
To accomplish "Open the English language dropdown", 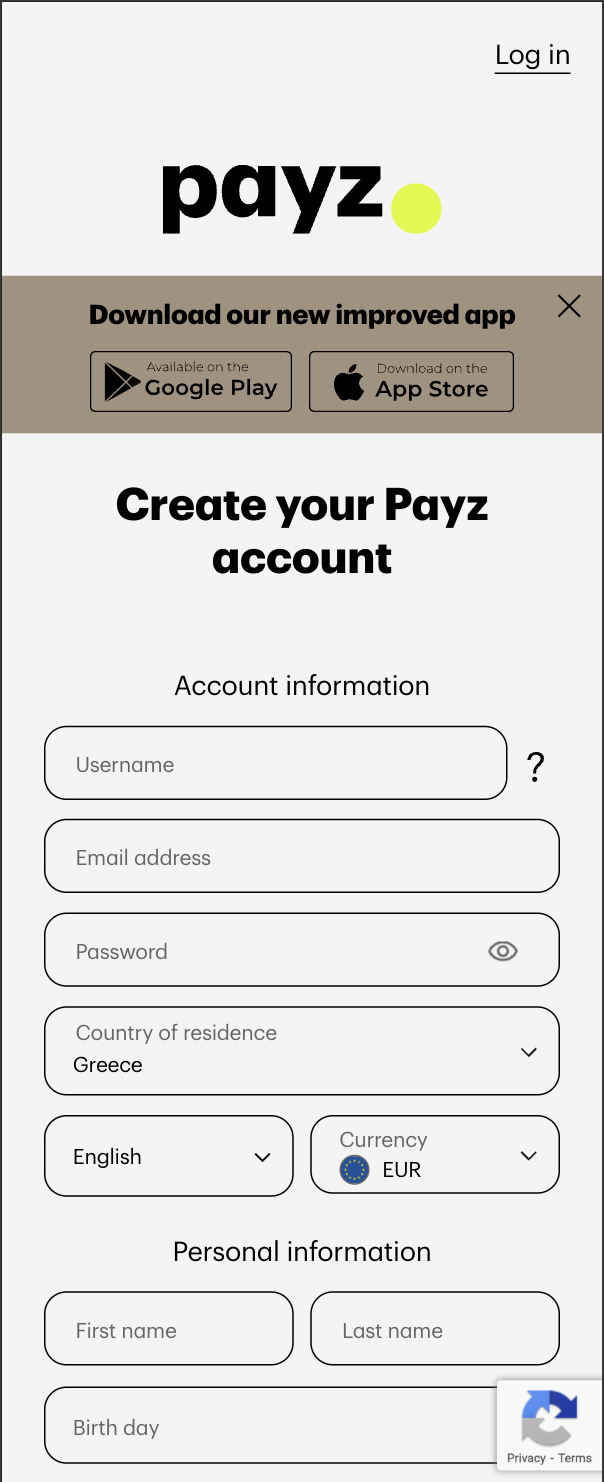I will tap(169, 1156).
